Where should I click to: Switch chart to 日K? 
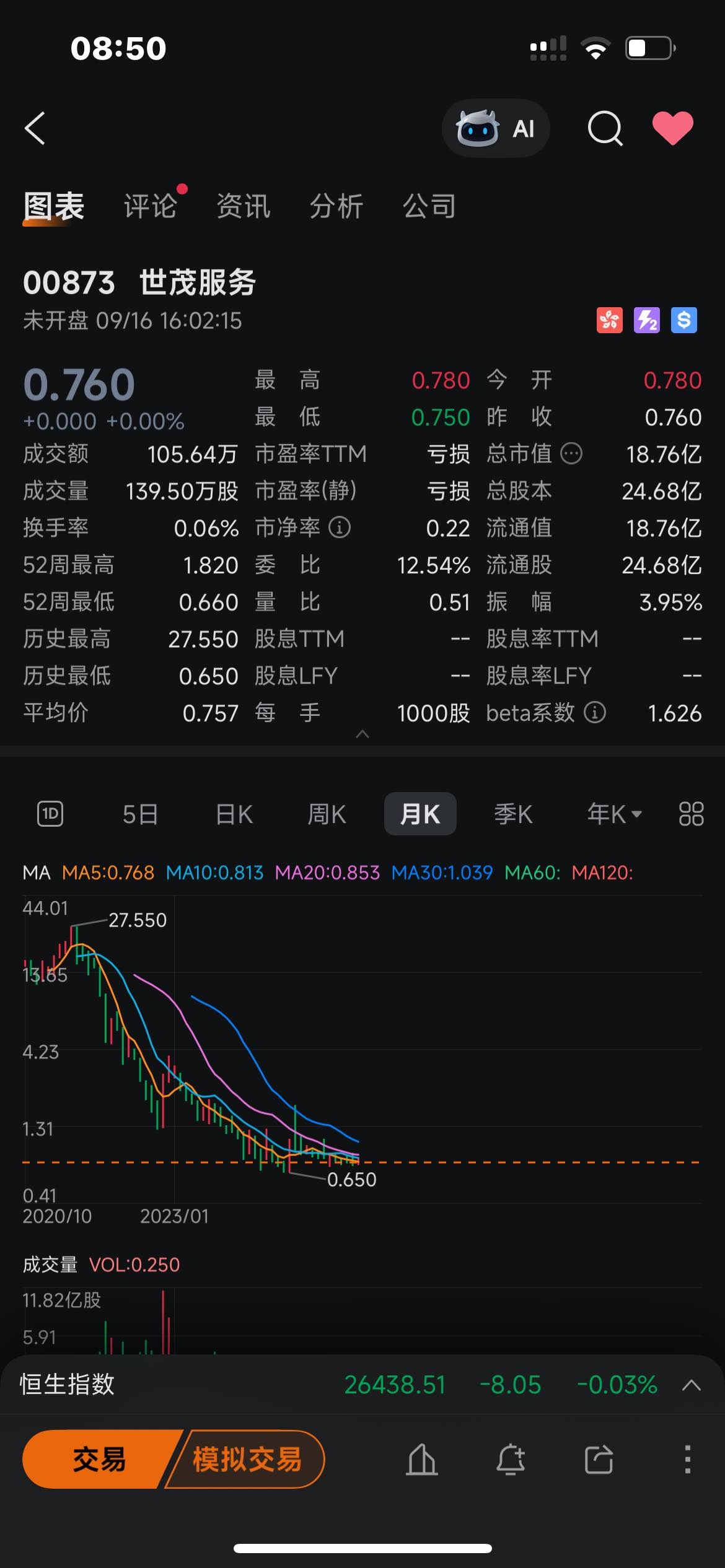tap(234, 814)
